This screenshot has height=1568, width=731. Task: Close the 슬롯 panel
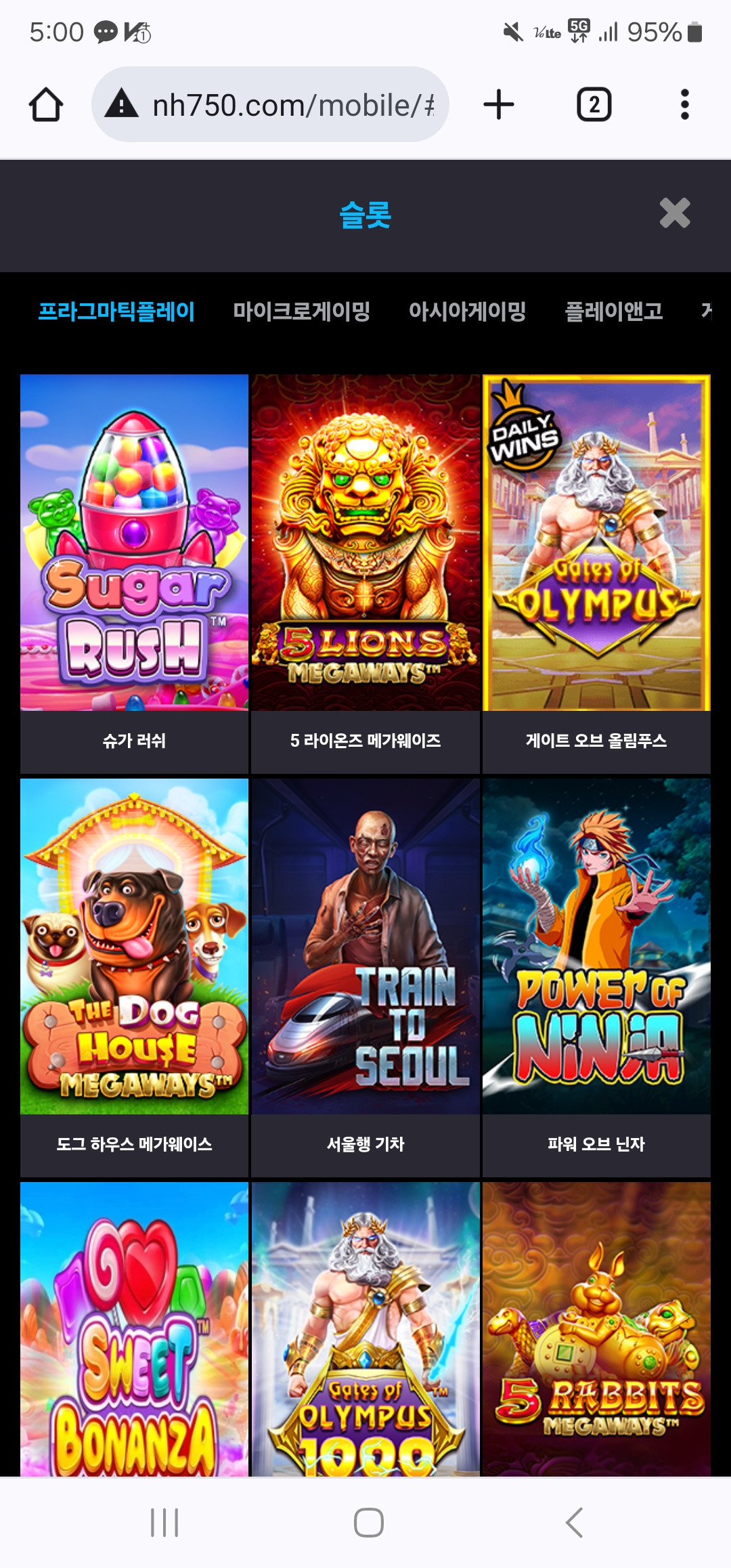click(674, 213)
